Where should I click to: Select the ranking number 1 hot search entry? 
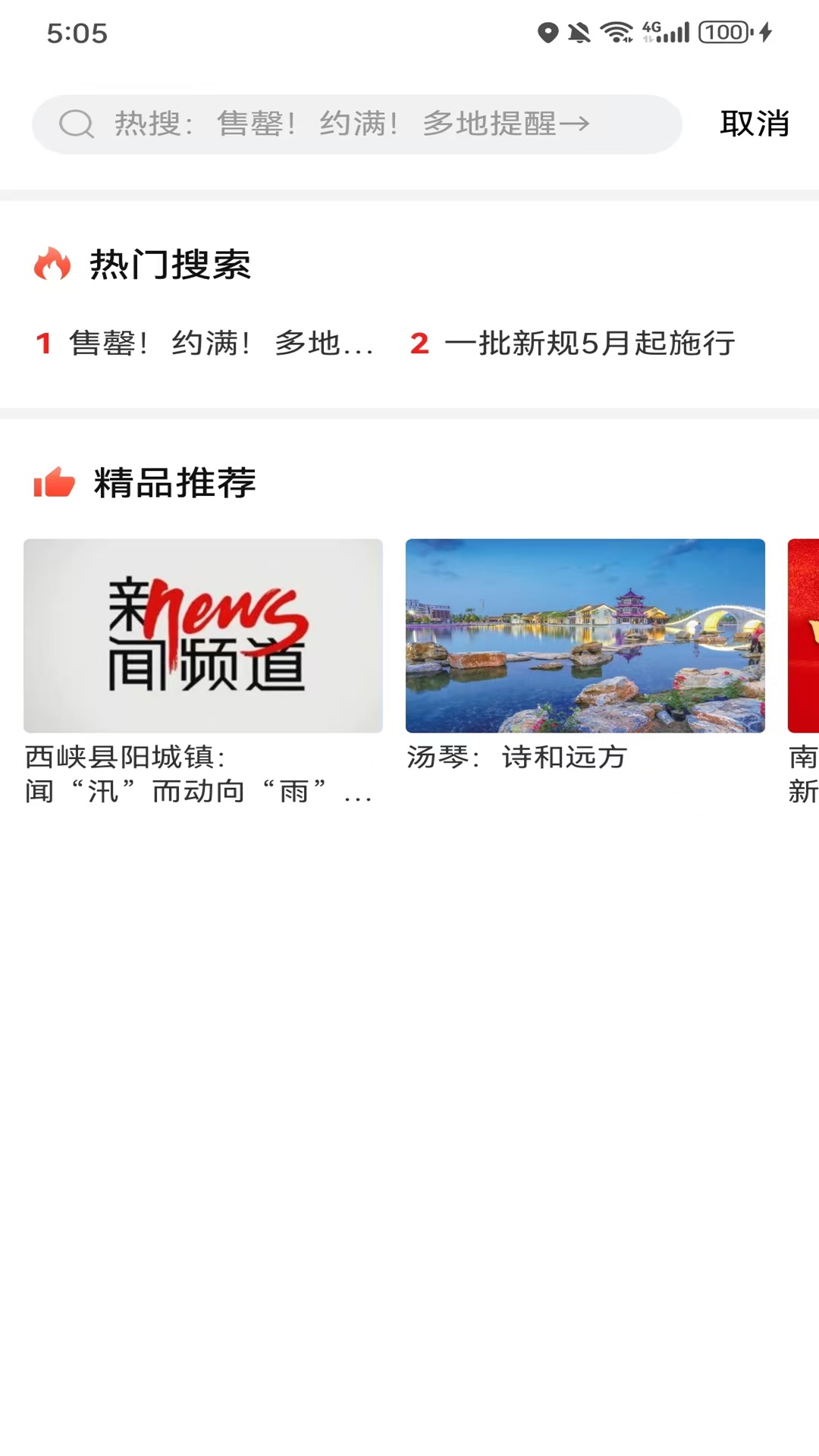[x=44, y=344]
